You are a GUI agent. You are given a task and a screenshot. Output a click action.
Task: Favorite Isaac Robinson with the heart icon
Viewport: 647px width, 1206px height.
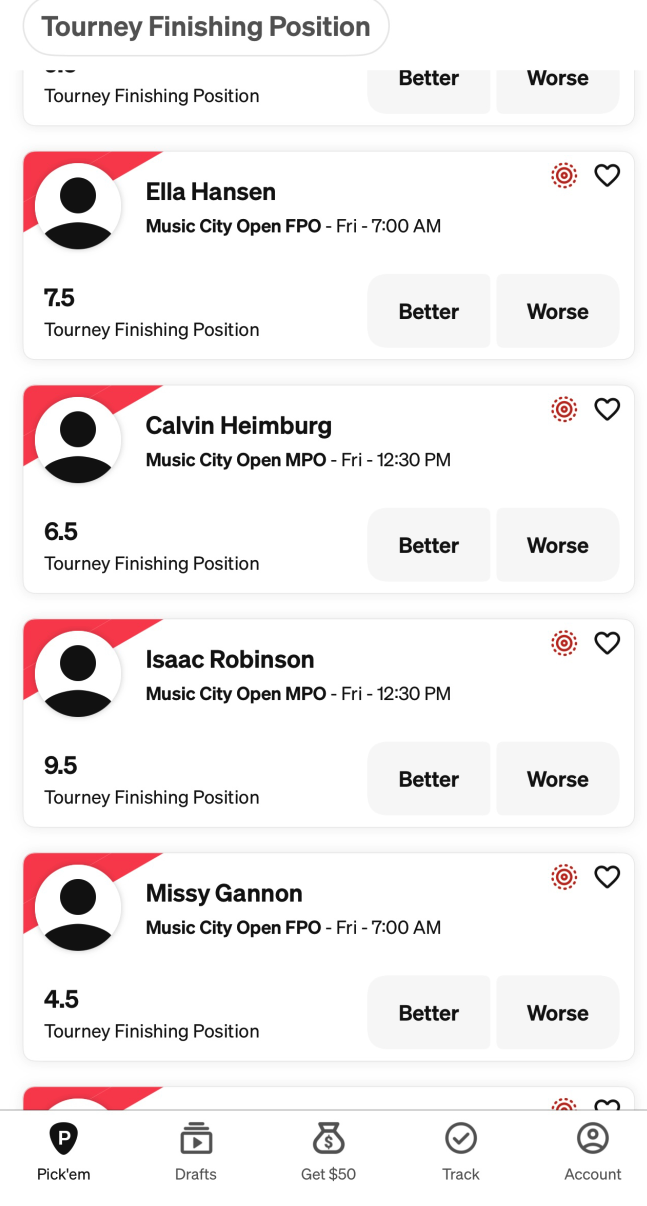click(x=607, y=644)
